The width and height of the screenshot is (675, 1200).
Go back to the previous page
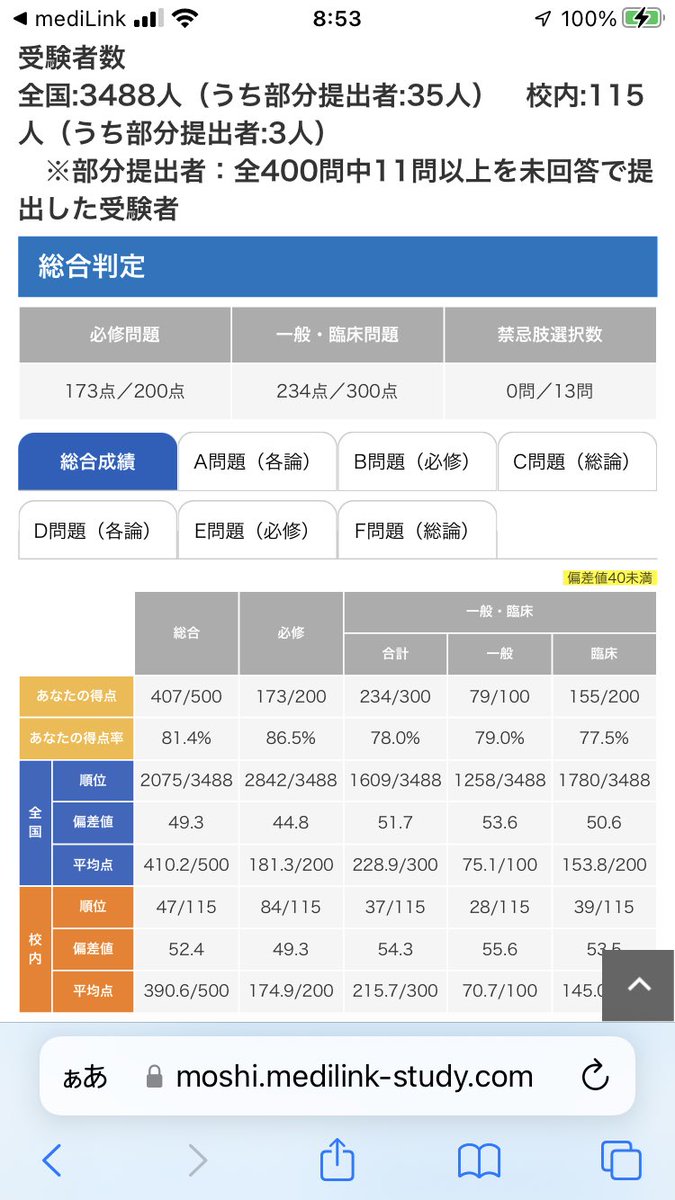click(52, 1161)
